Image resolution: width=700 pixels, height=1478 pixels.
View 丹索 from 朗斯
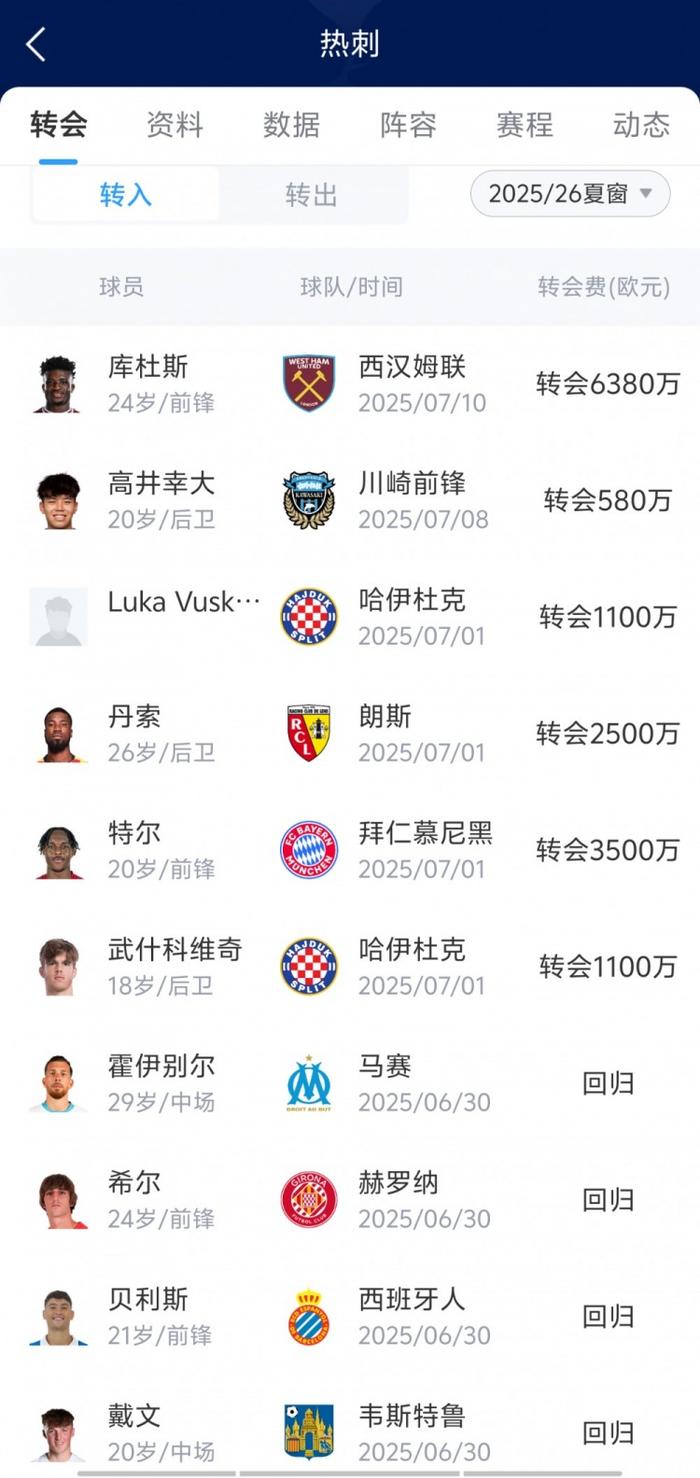click(350, 733)
